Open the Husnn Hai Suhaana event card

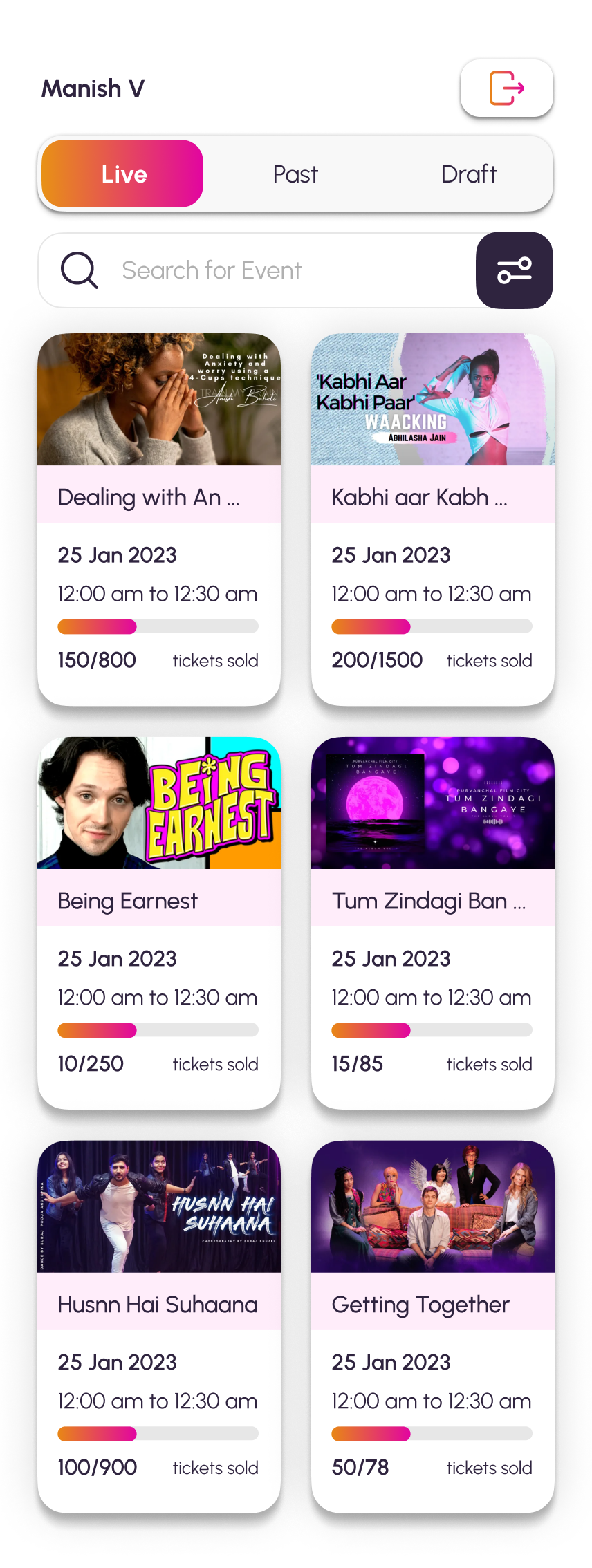159,1326
